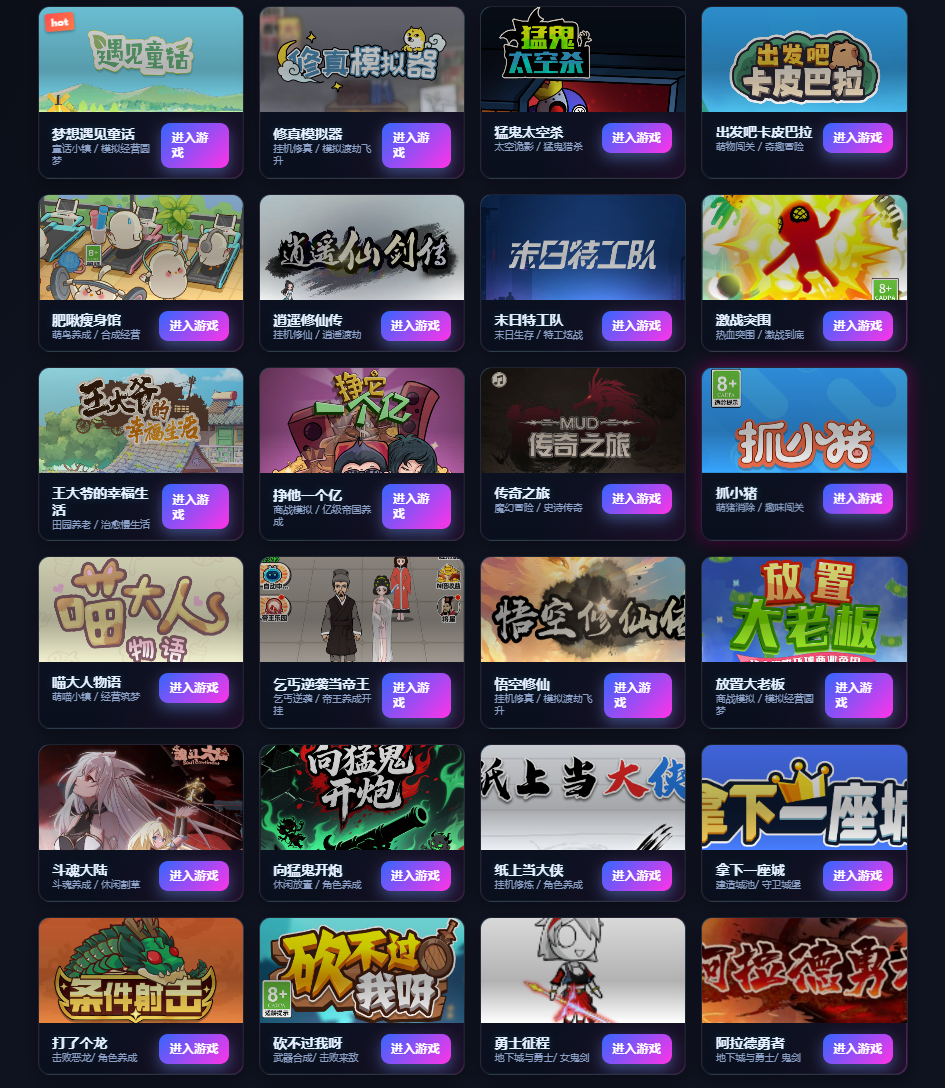Open the 激战突围 game banner
Image resolution: width=945 pixels, height=1088 pixels.
pos(804,248)
